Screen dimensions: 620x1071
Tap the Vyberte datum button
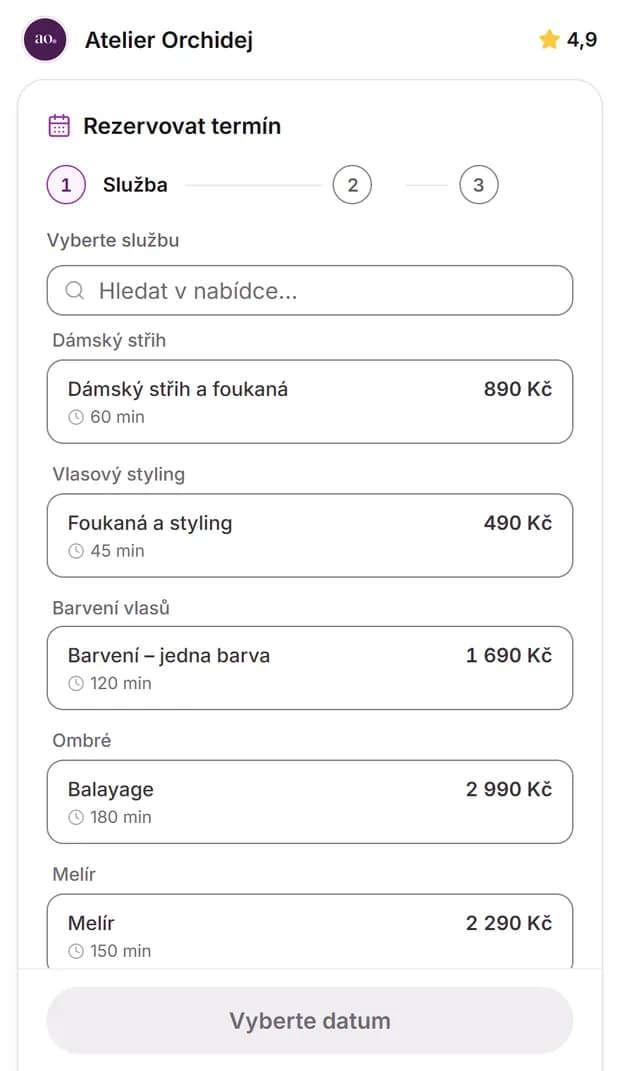click(309, 1020)
